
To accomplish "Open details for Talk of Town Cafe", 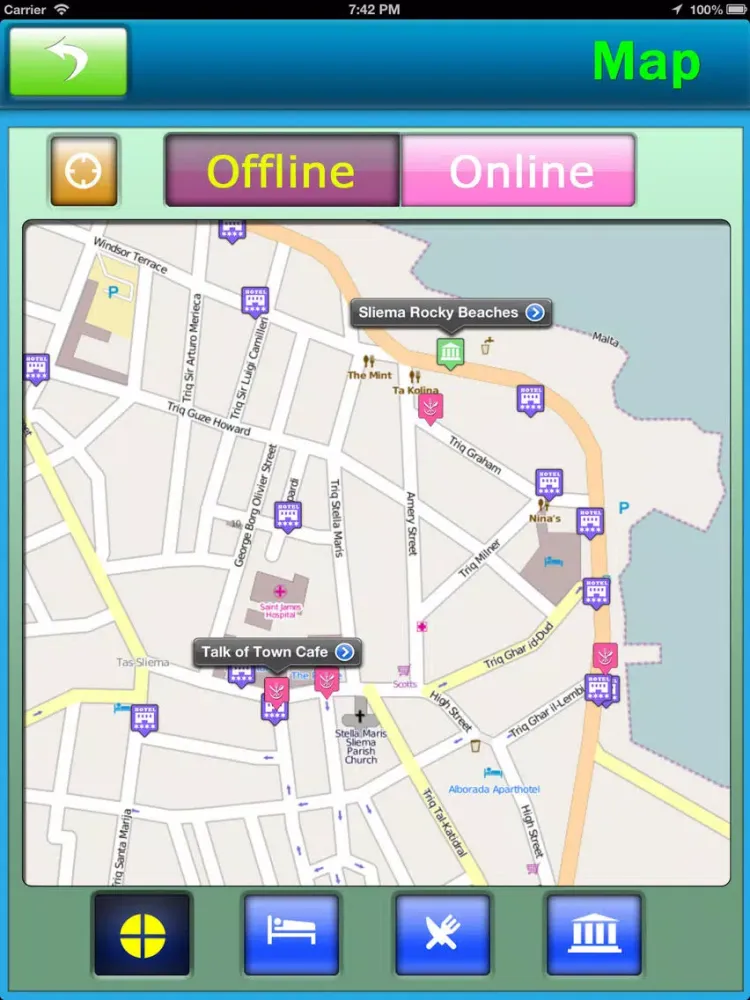I will click(x=345, y=652).
